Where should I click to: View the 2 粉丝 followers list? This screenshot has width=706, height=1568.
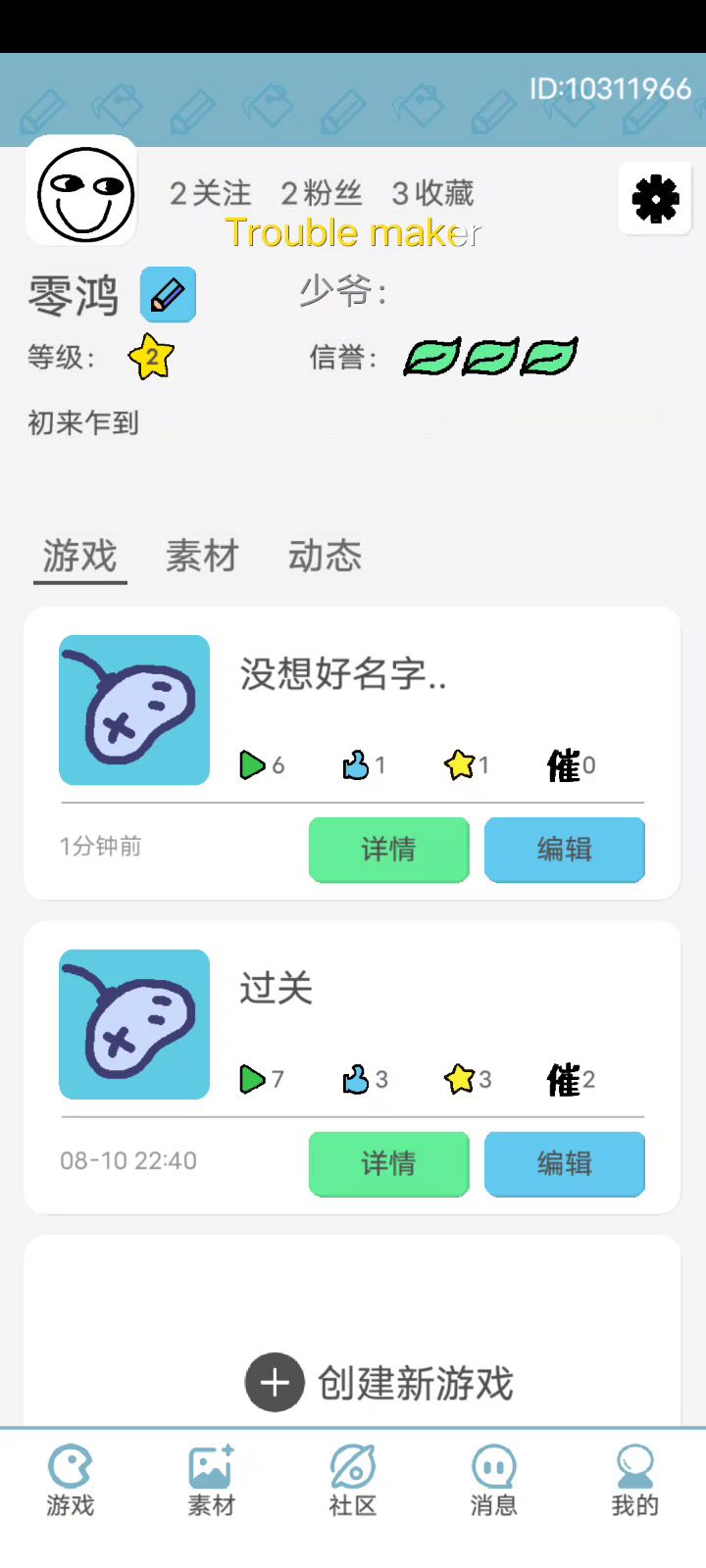(321, 193)
